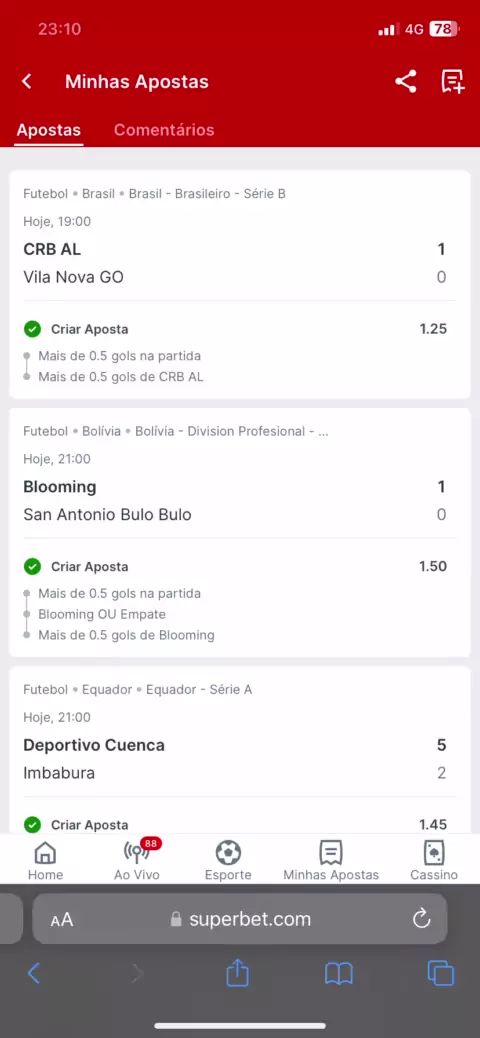Open the AA reader options
480x1038 pixels.
point(62,920)
